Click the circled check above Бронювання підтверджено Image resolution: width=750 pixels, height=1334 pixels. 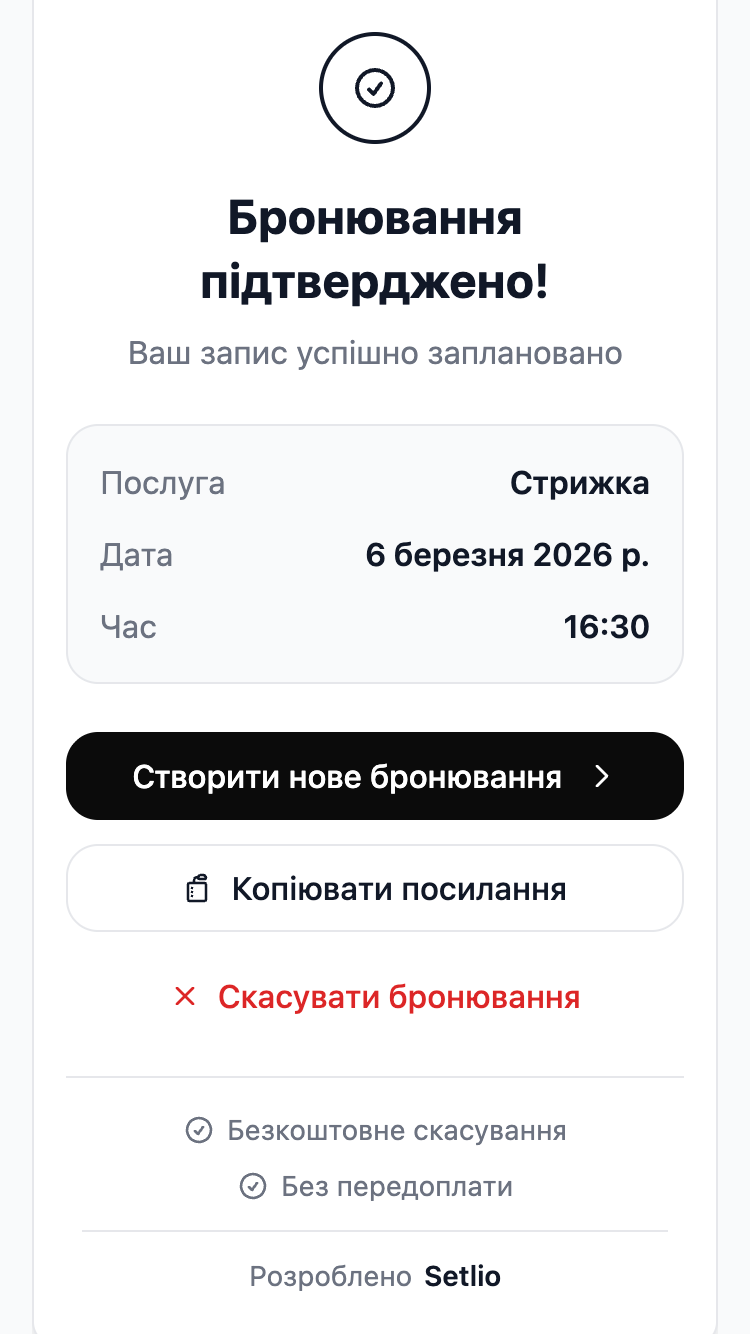coord(375,88)
